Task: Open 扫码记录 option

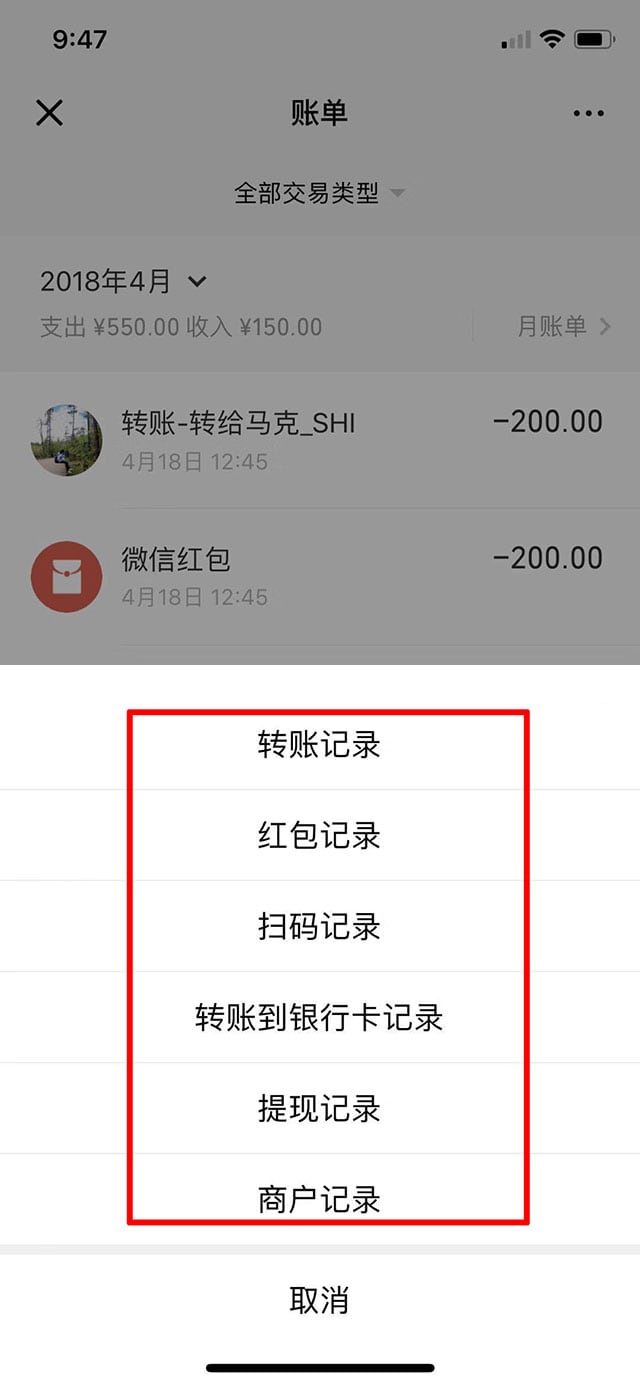Action: click(x=319, y=927)
